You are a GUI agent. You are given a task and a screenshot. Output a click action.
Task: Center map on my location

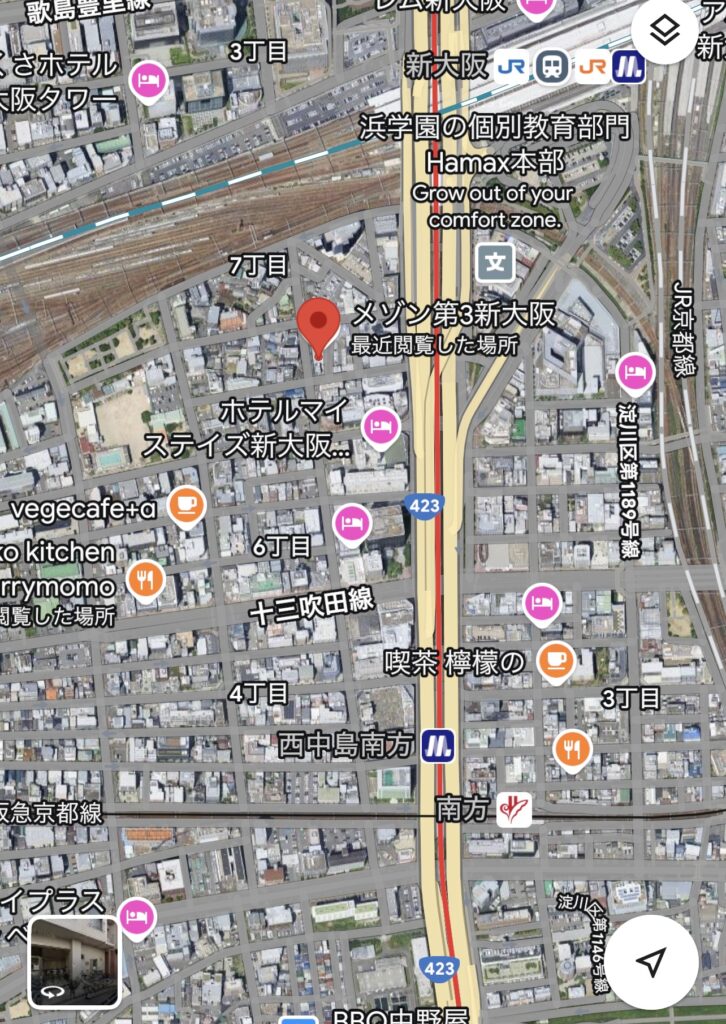(x=651, y=961)
